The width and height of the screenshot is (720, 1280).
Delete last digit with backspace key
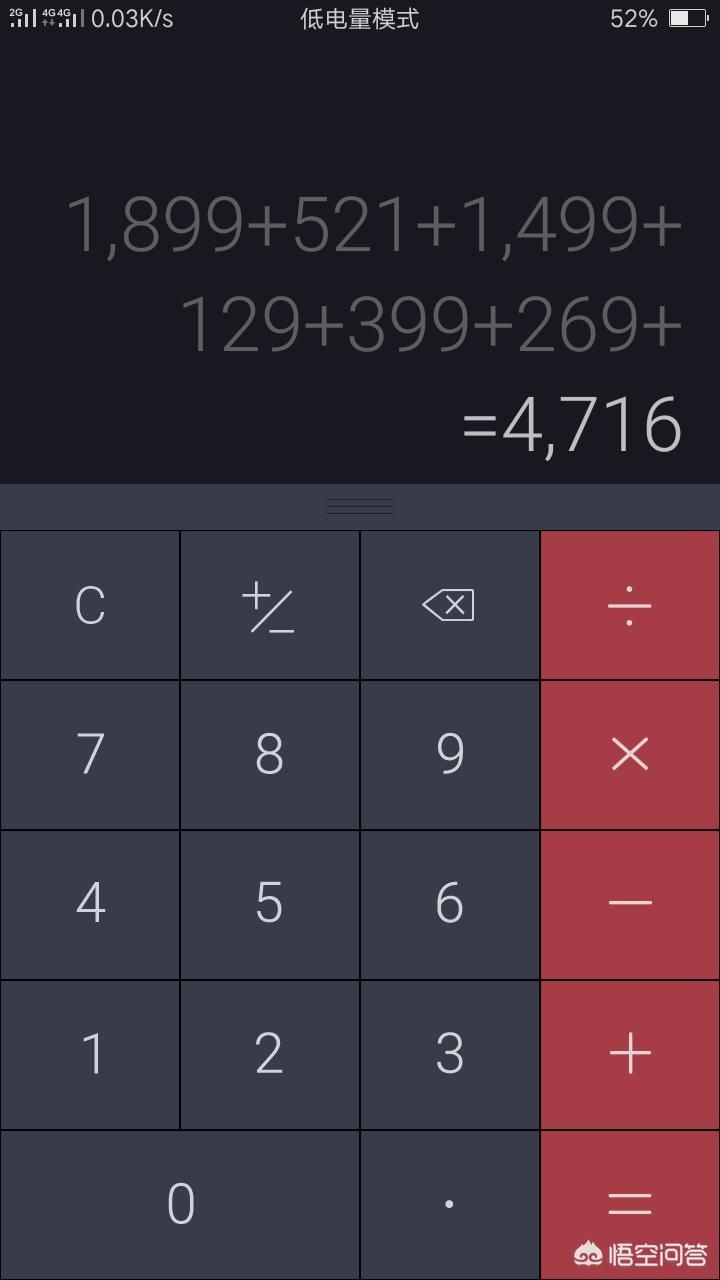(450, 605)
